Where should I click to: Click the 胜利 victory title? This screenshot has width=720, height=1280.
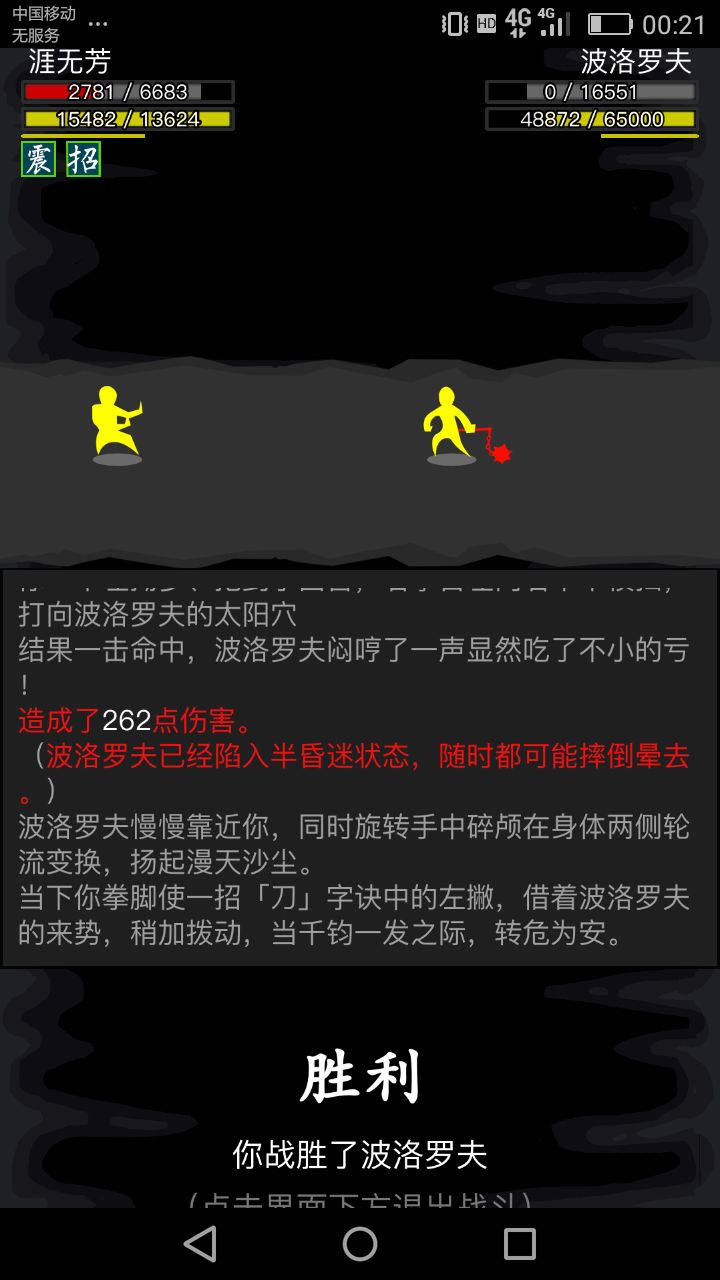coord(360,1078)
